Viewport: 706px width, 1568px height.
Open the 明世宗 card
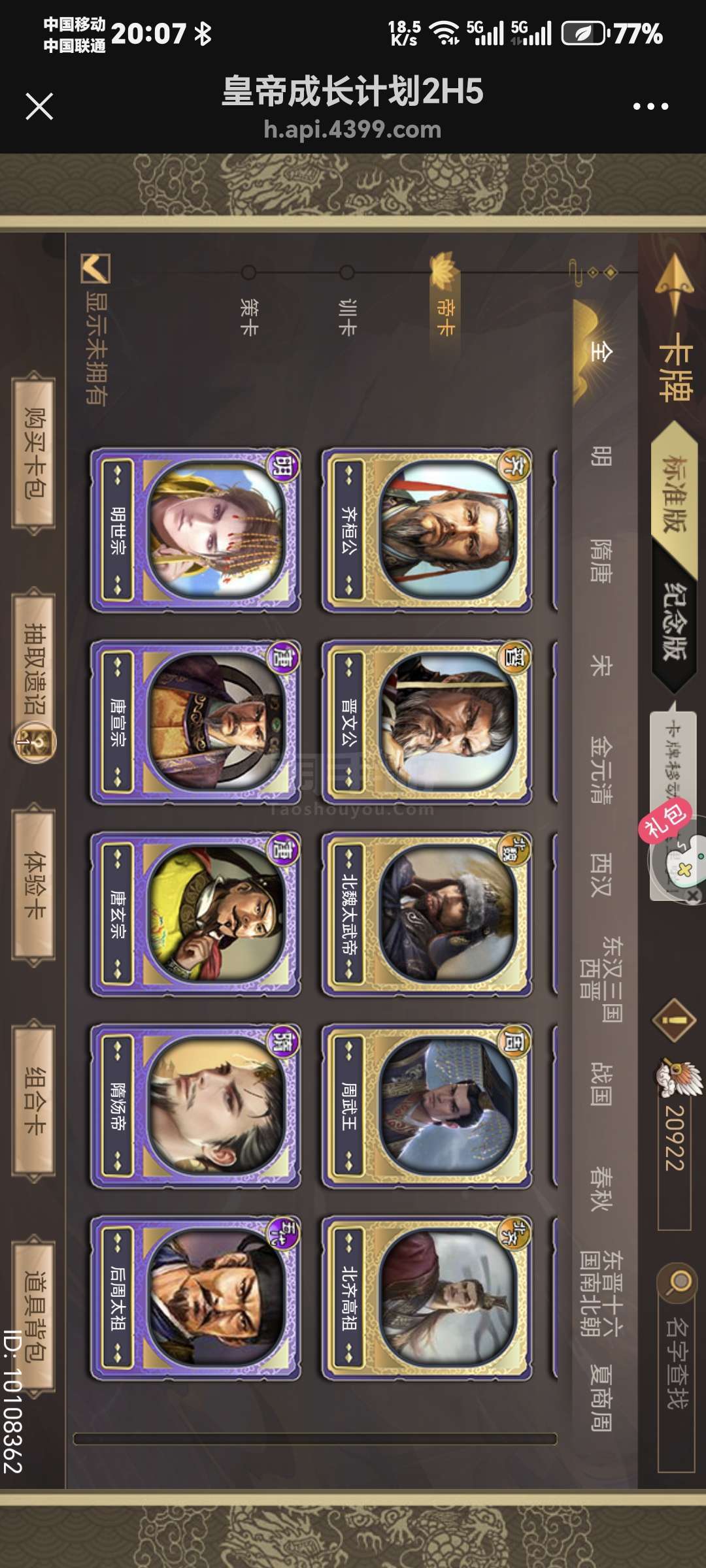[x=195, y=530]
